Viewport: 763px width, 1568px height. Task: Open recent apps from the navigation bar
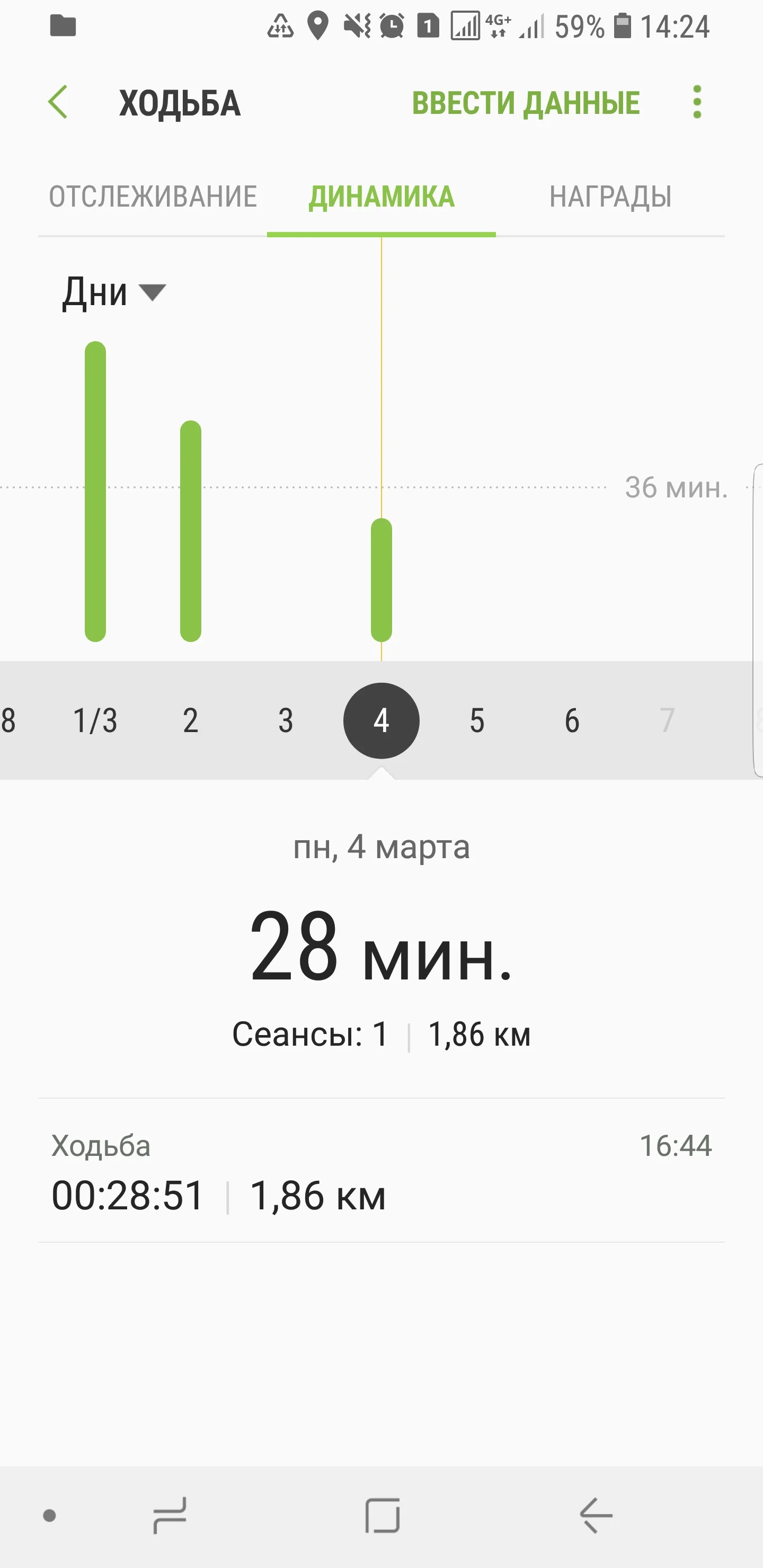click(x=170, y=1515)
